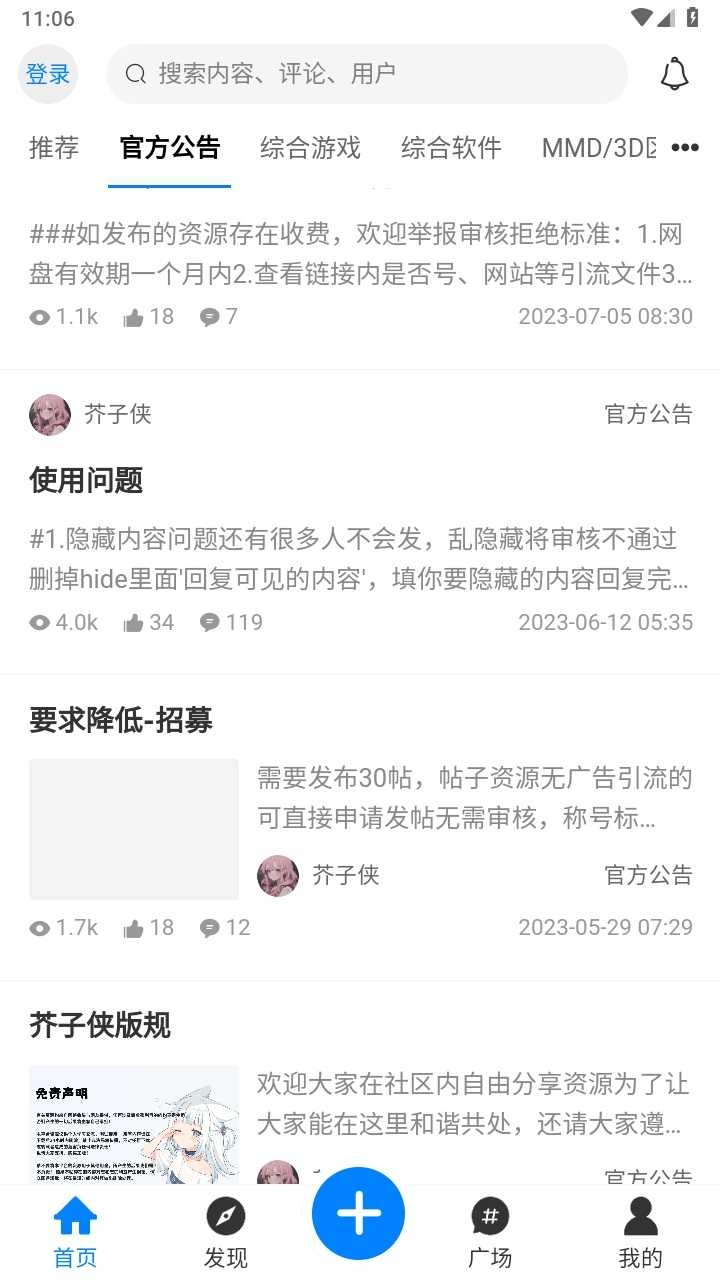Create a new post with the plus button
Screen dimensions: 720x1280
tap(358, 1213)
